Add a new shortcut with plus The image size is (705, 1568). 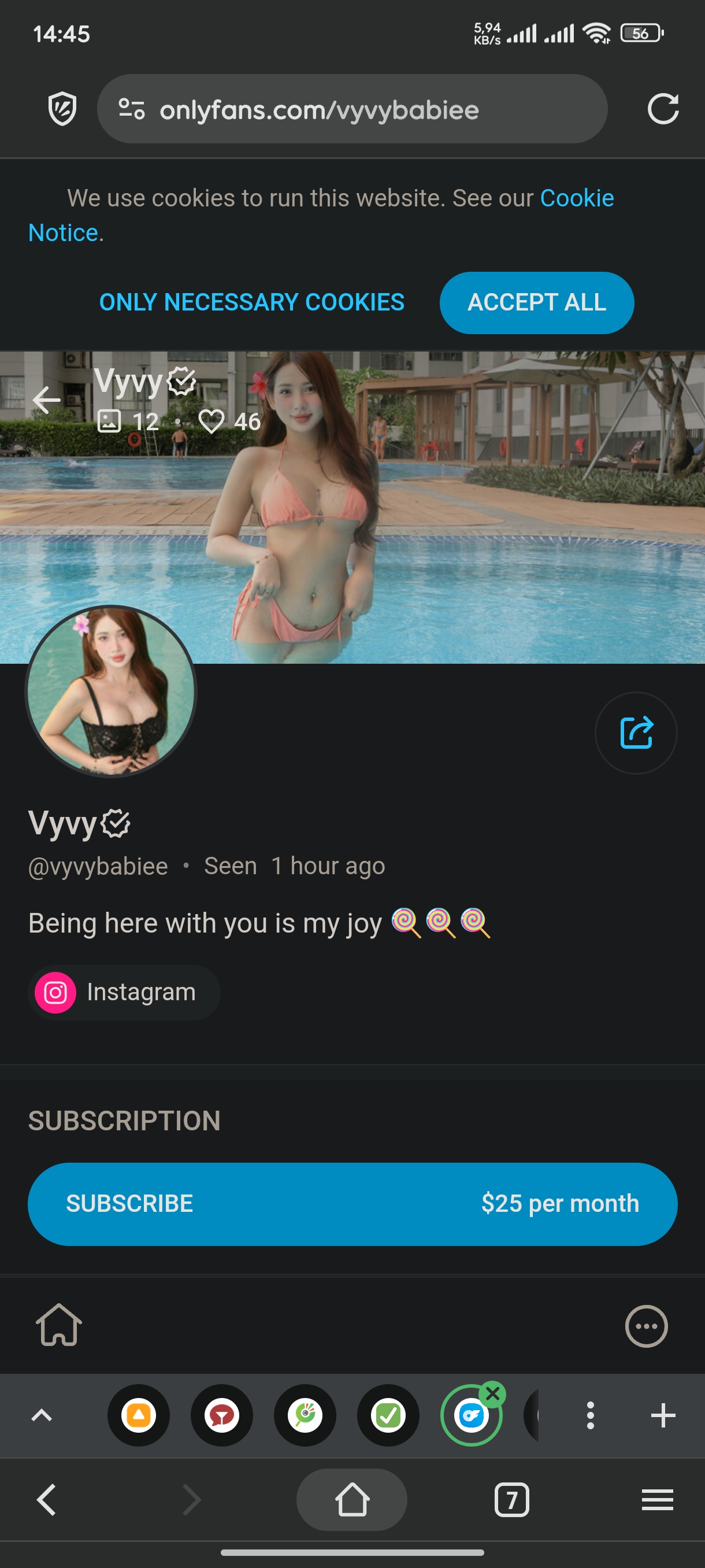(x=662, y=1415)
